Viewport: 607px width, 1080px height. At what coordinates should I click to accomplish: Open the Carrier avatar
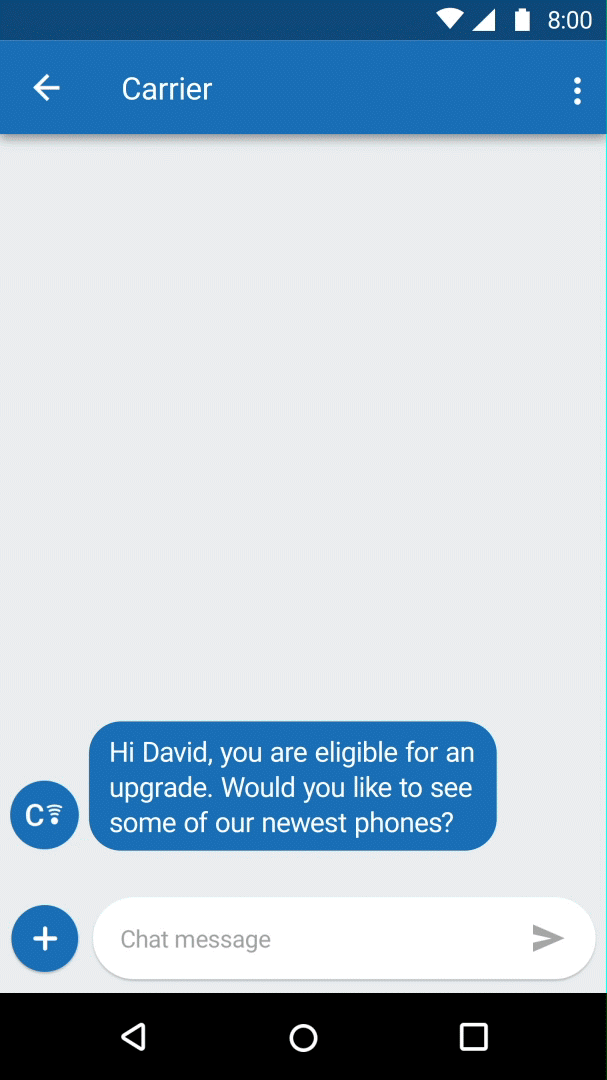(45, 815)
